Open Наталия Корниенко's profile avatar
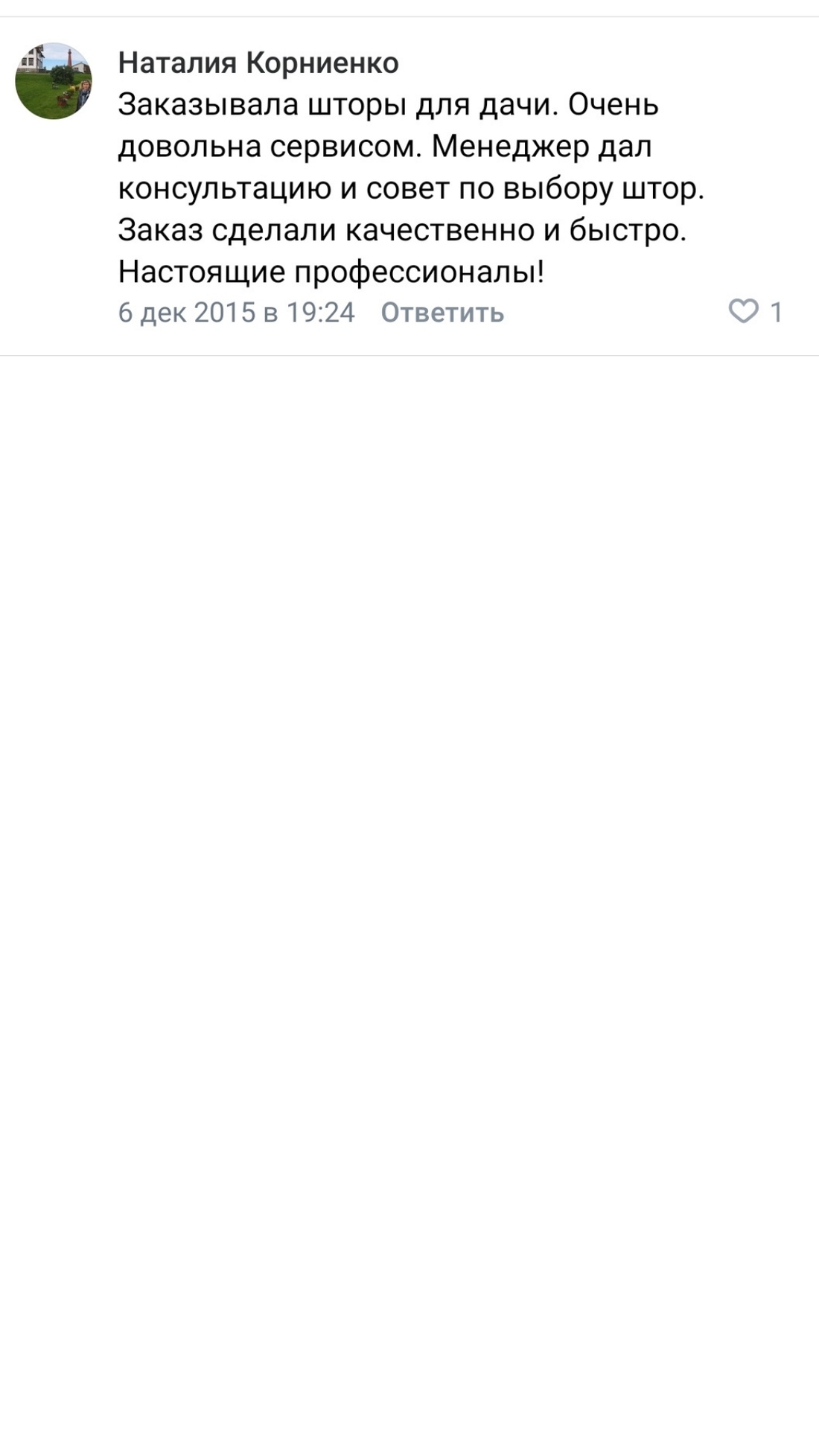This screenshot has width=819, height=1456. pos(54,81)
